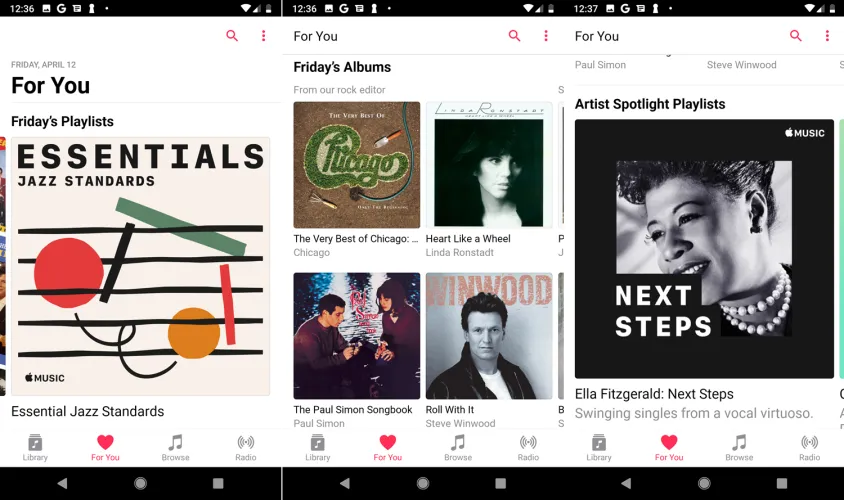Tap search icon above Friday's Playlists heading

click(x=232, y=36)
